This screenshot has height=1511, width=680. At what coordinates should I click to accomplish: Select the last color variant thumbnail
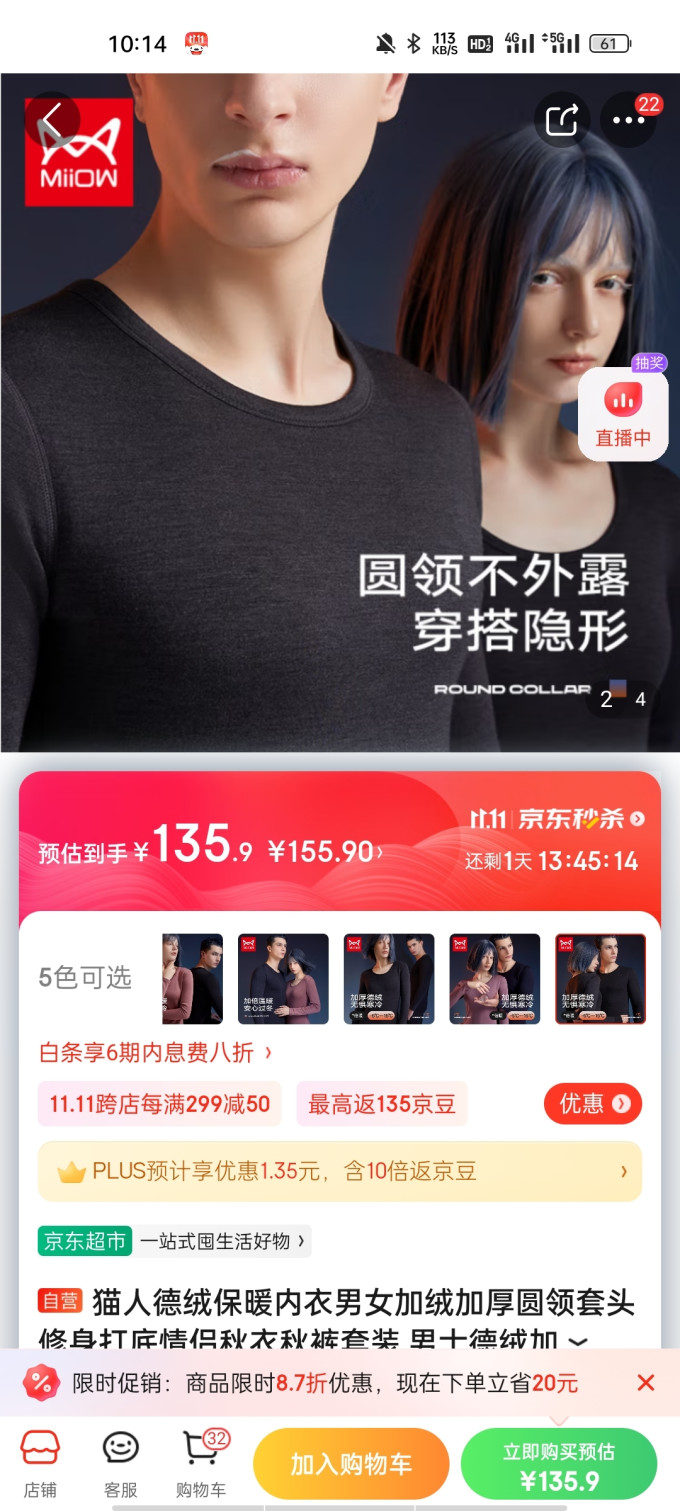(601, 979)
